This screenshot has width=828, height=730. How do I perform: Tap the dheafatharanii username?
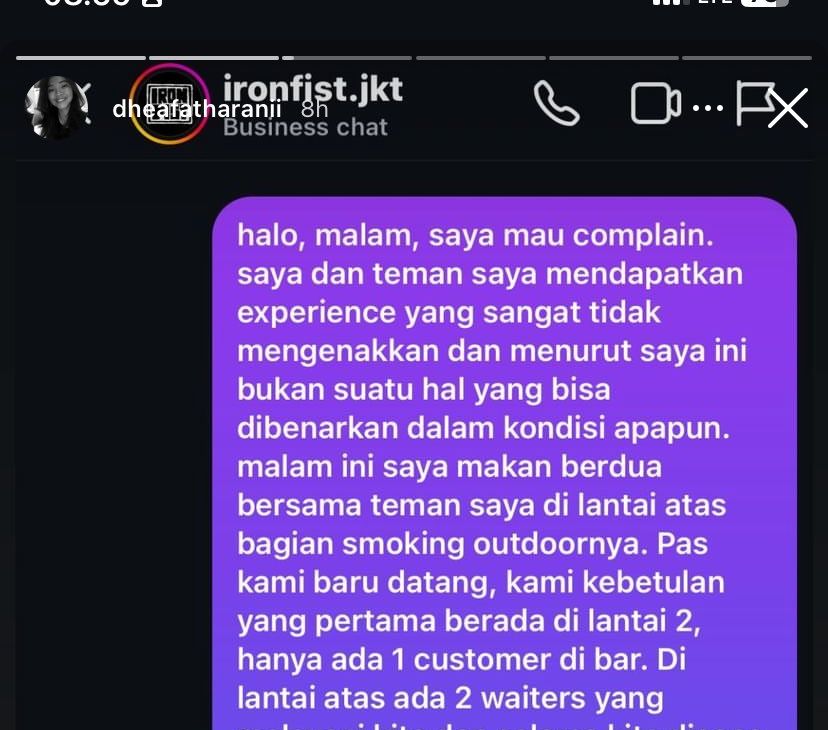click(x=197, y=109)
